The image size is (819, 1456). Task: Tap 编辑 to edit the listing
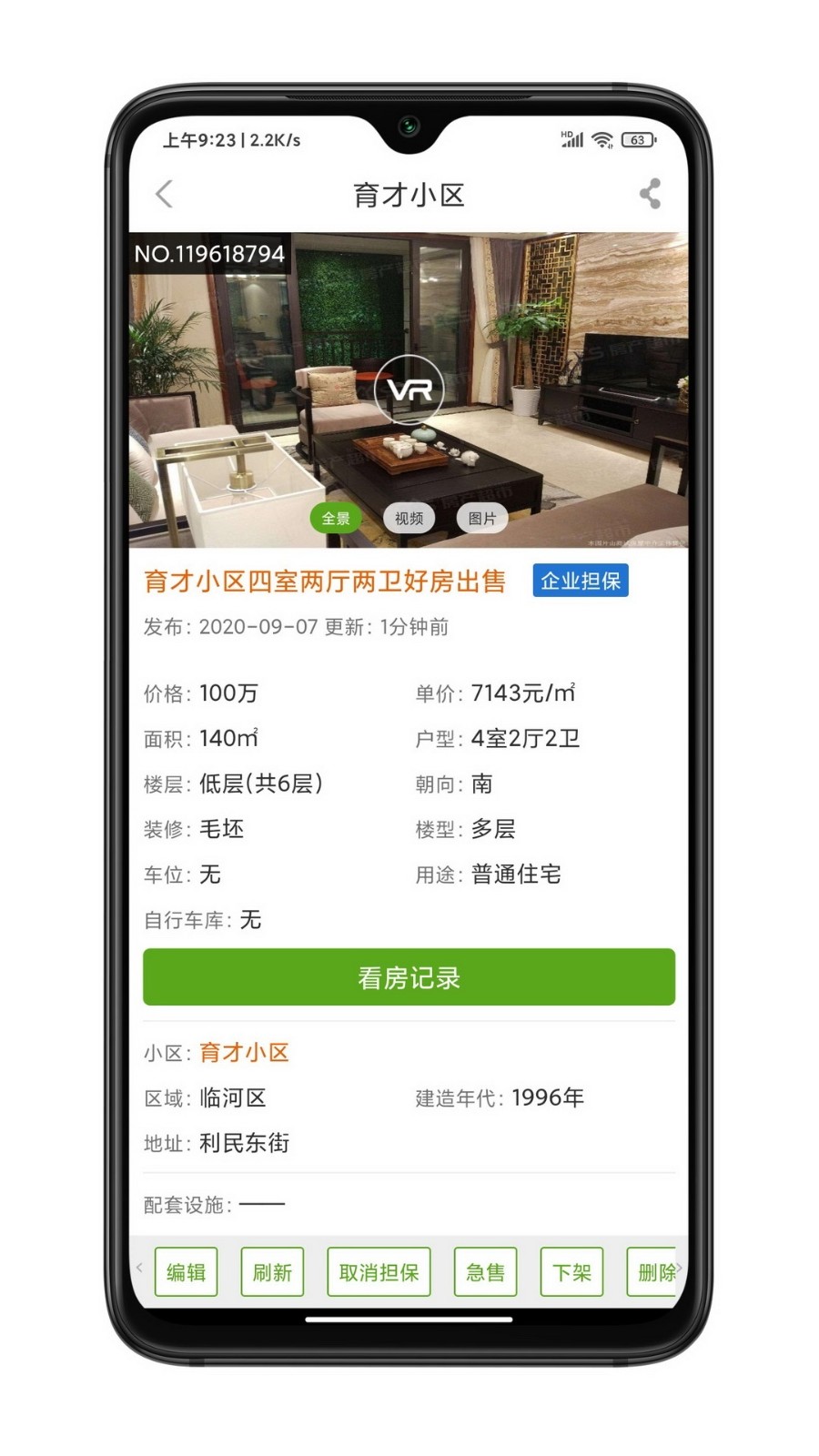tap(187, 1271)
